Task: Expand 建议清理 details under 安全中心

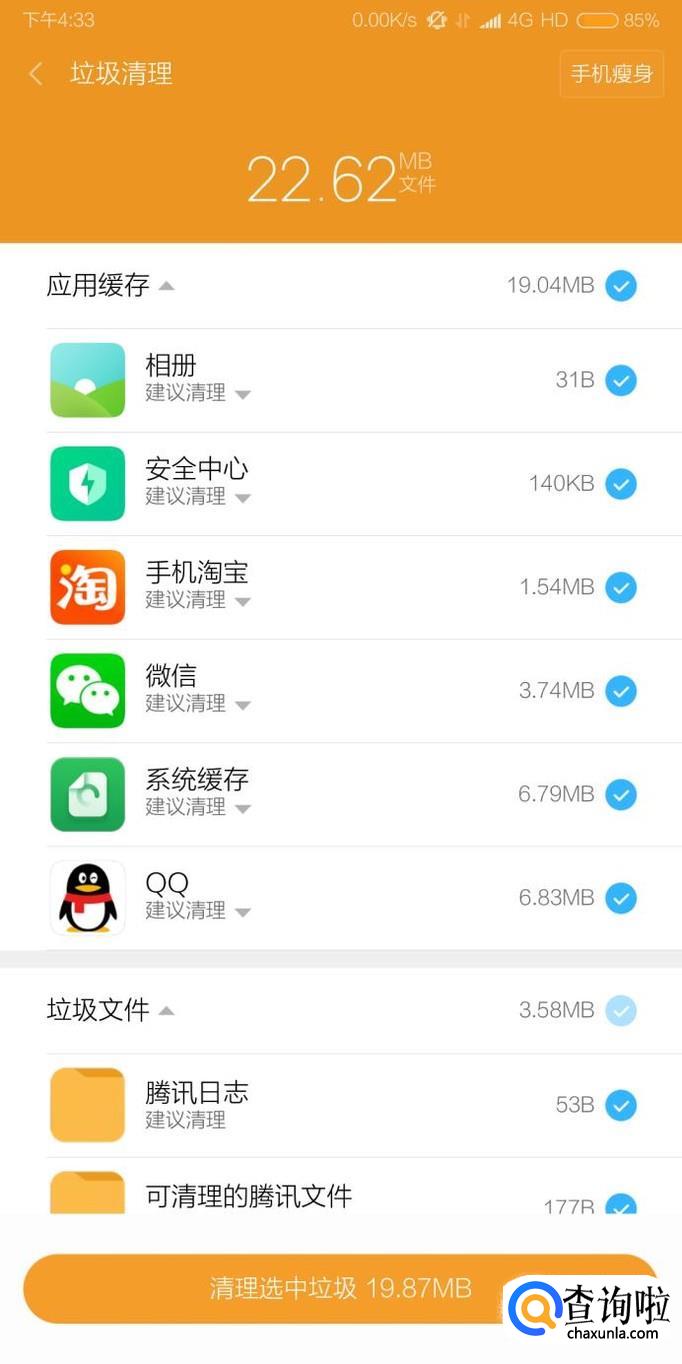Action: 242,498
